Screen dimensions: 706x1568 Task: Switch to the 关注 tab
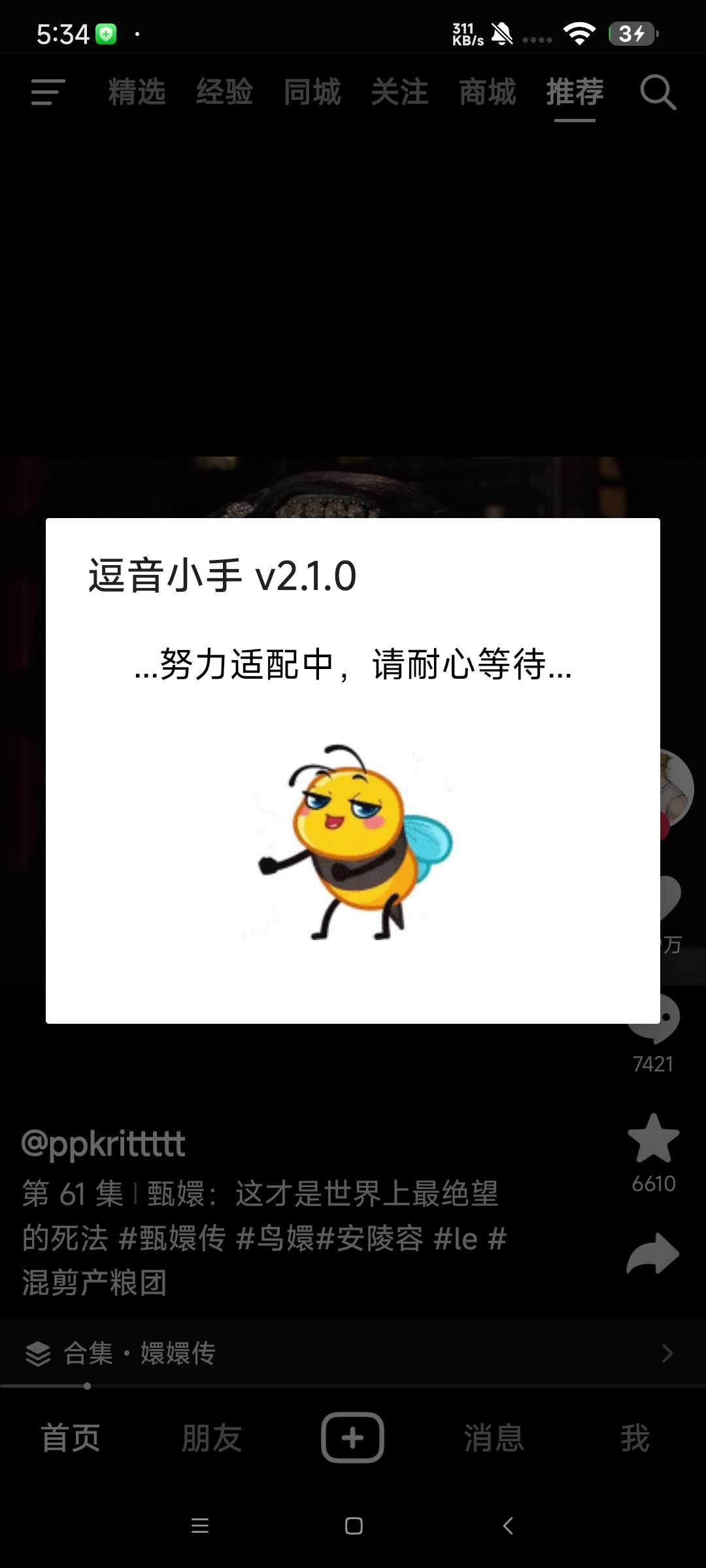pos(399,92)
